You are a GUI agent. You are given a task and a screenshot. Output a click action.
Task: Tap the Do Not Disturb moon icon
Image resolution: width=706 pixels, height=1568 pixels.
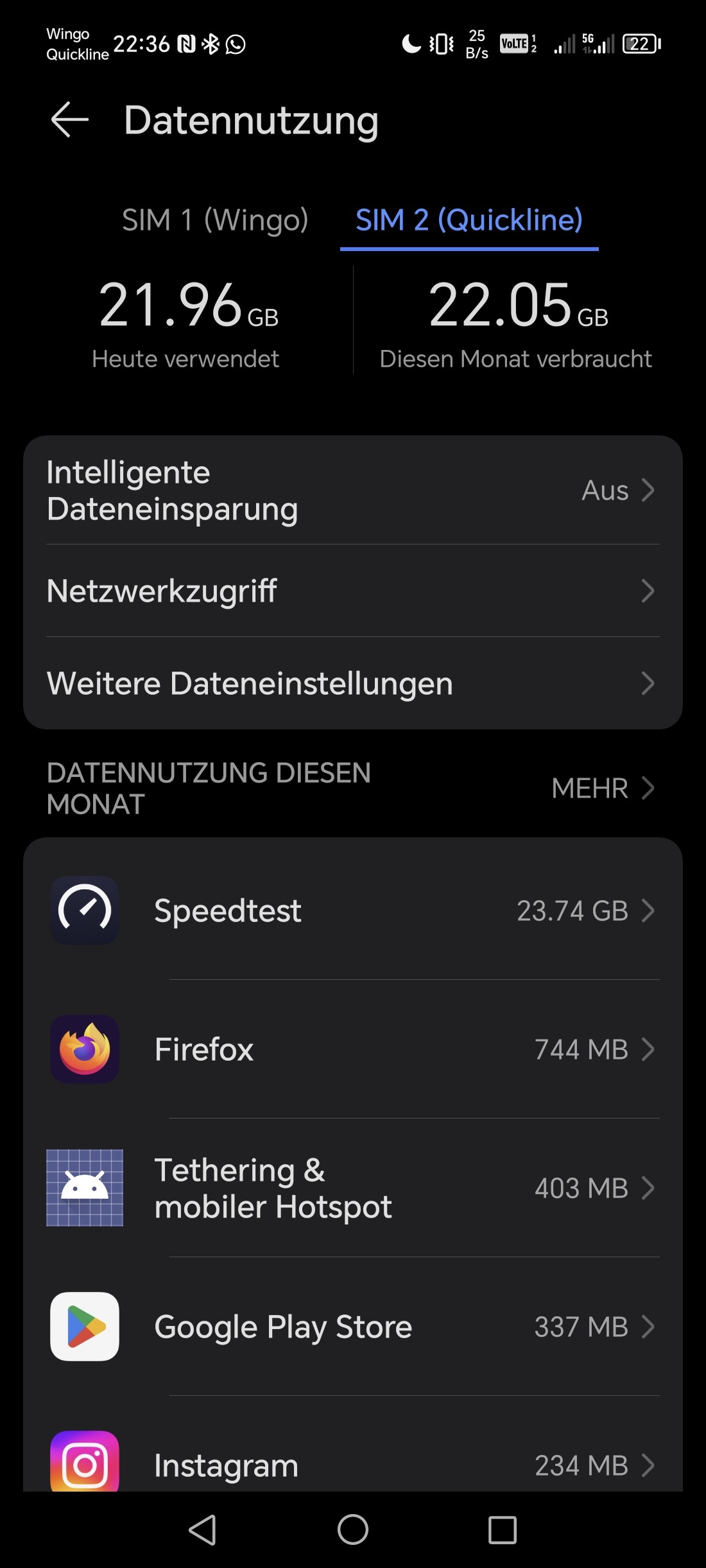(410, 44)
